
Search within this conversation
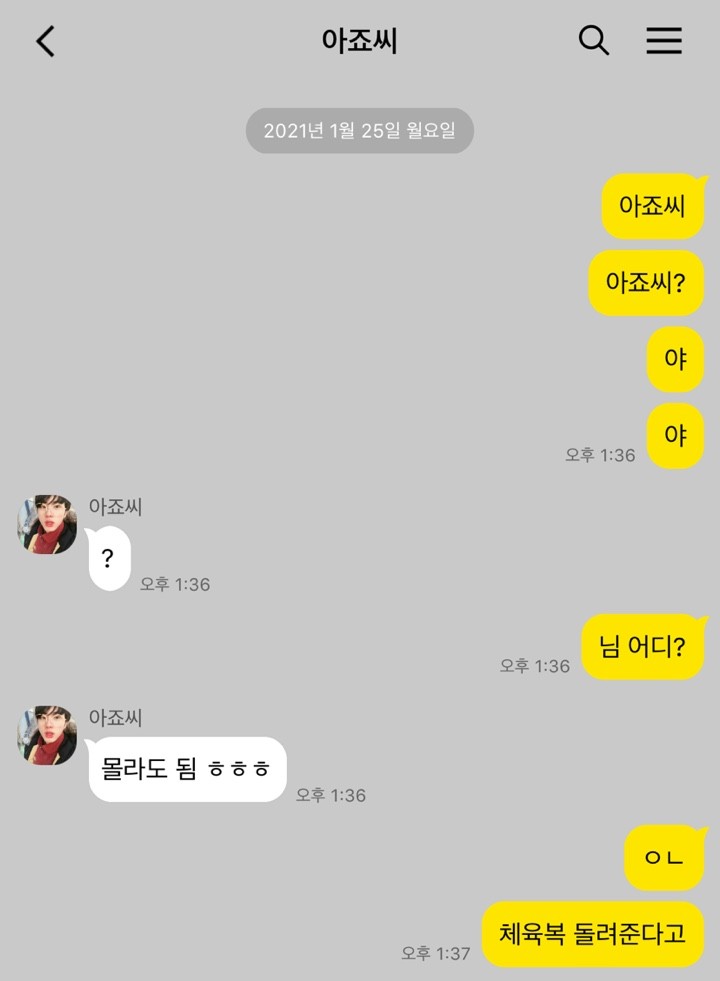point(594,40)
